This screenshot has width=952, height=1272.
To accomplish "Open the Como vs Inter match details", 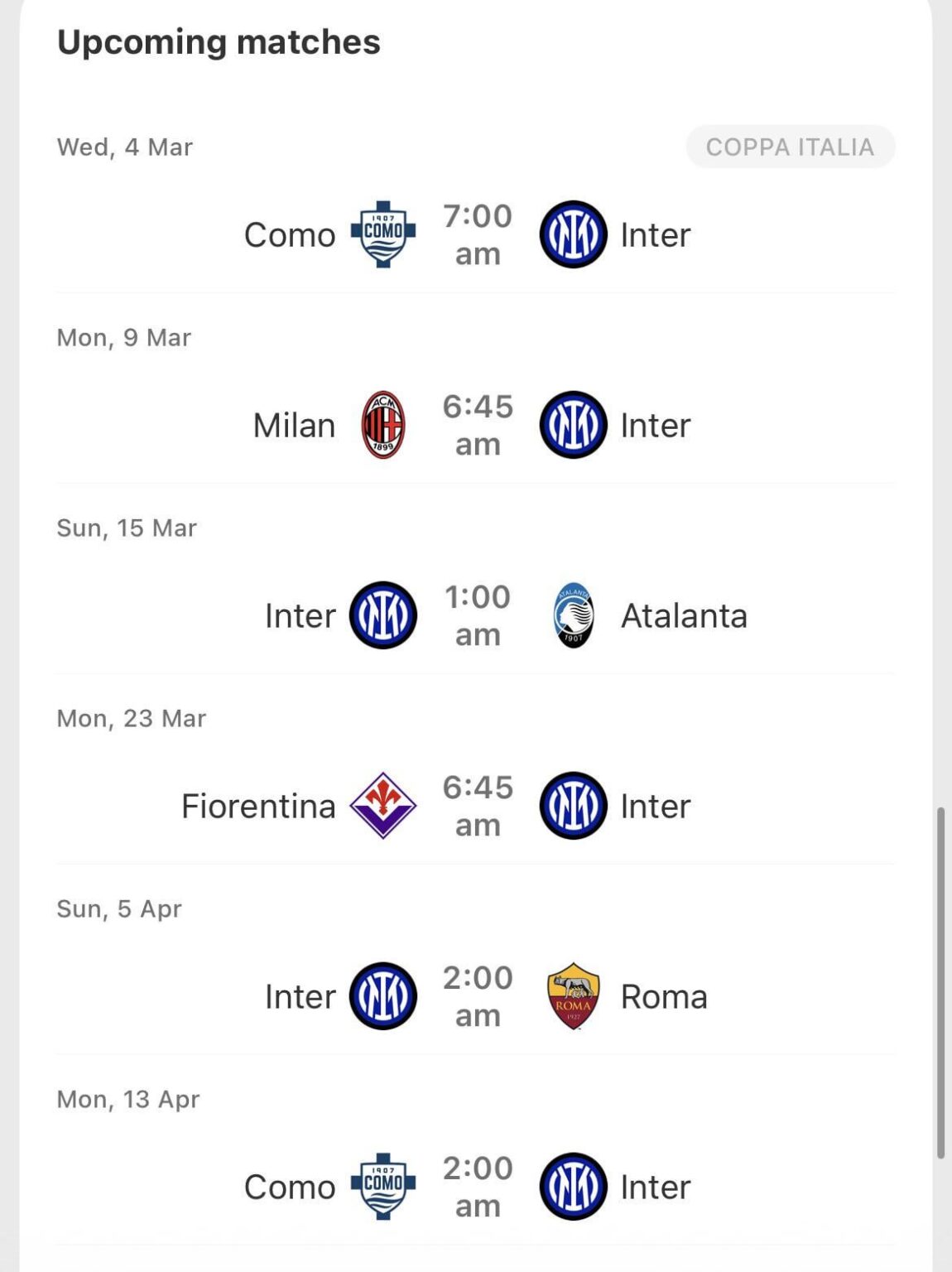I will 476,234.
